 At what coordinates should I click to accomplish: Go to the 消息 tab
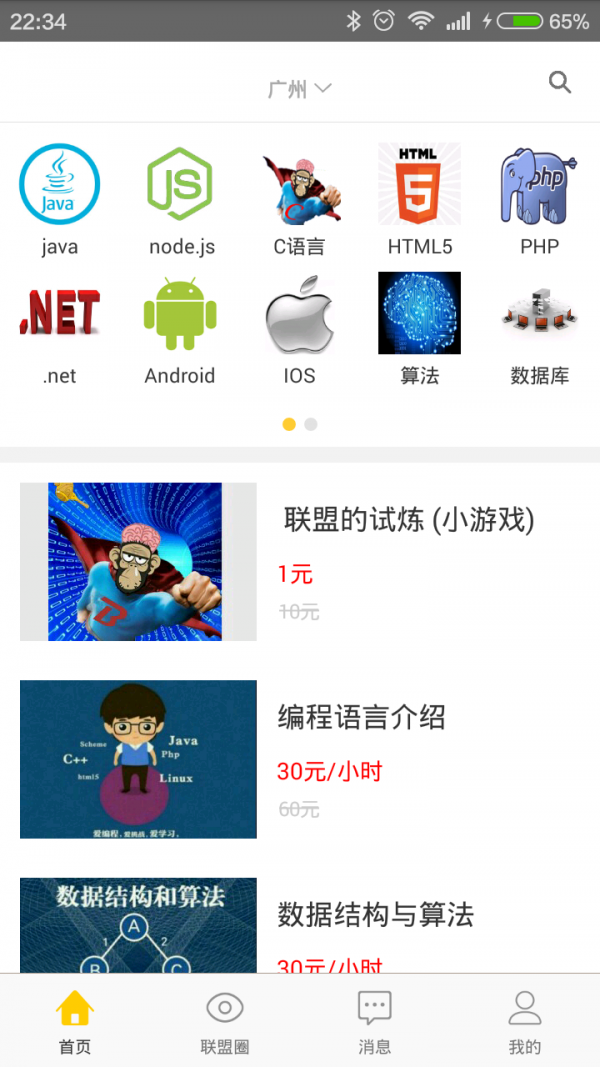pos(375,1022)
